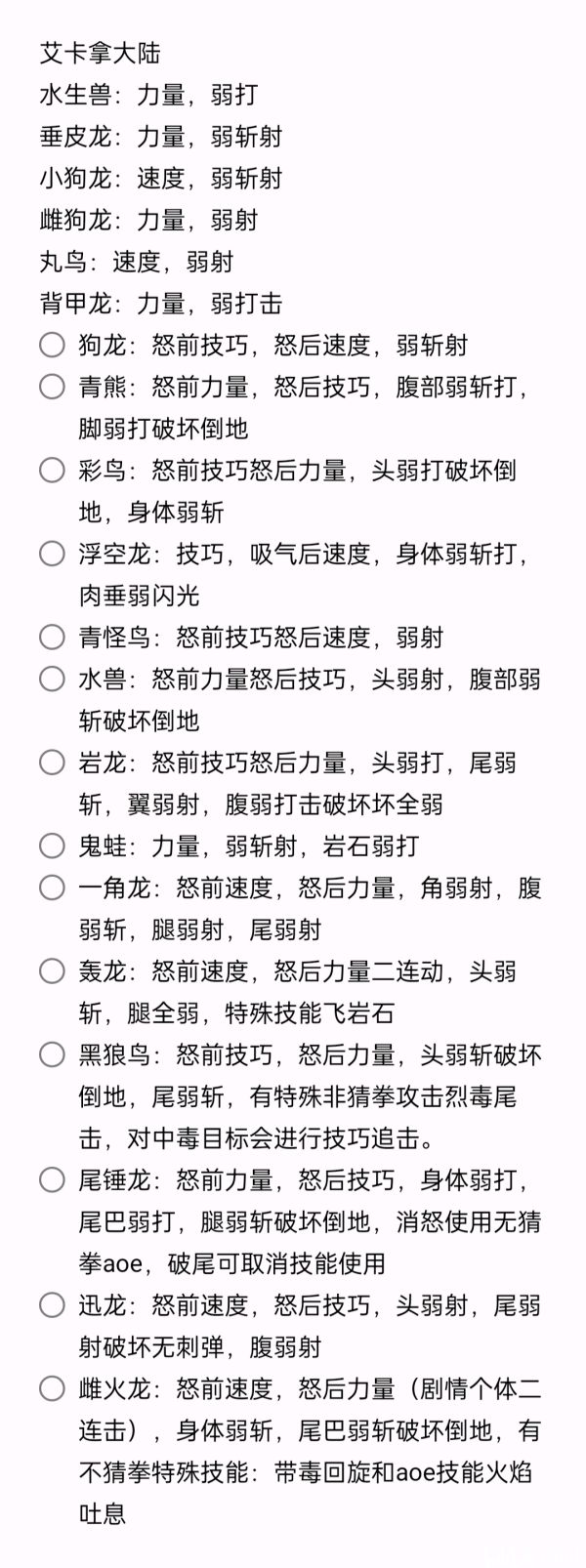Tick the 青怪鸟 checkbox

[52, 638]
